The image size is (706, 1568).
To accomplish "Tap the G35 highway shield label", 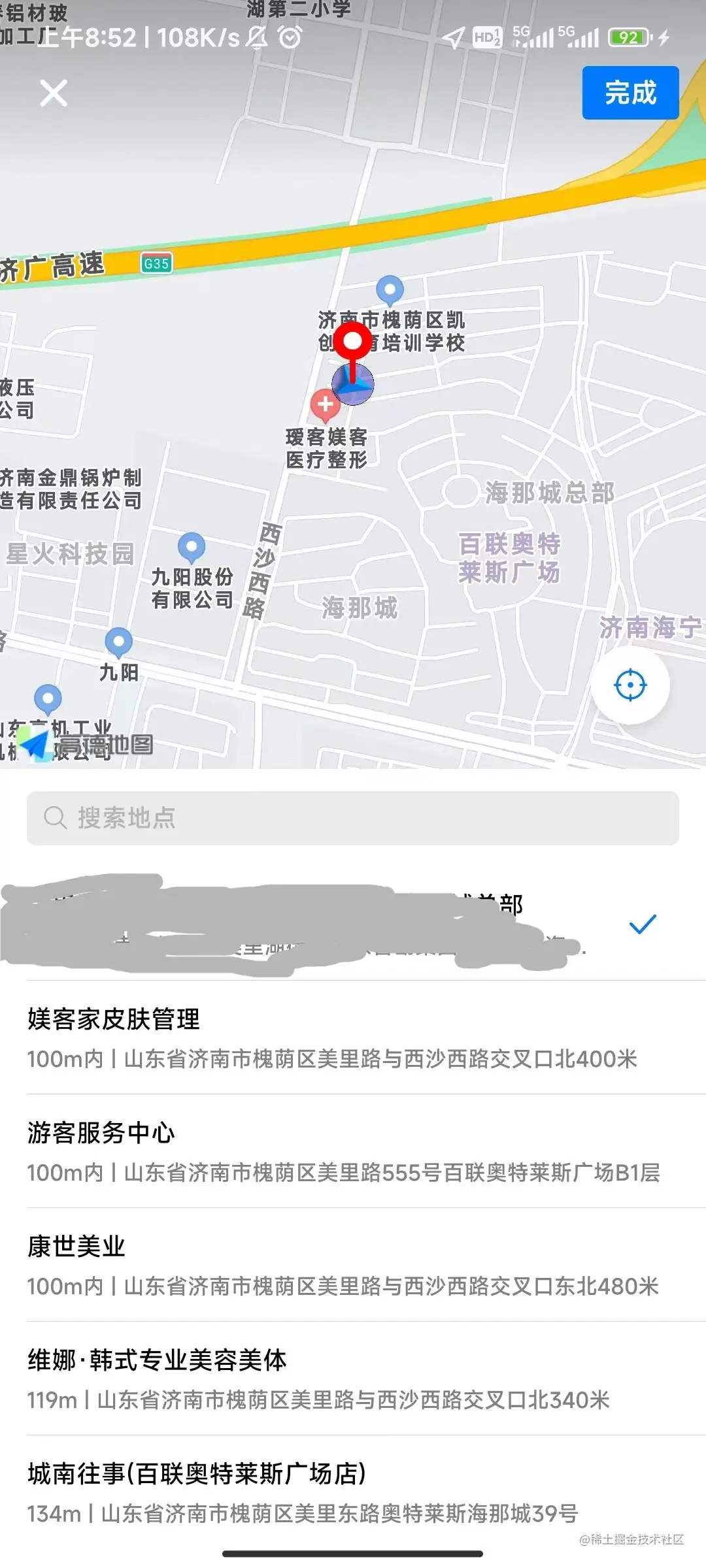I will click(x=158, y=264).
